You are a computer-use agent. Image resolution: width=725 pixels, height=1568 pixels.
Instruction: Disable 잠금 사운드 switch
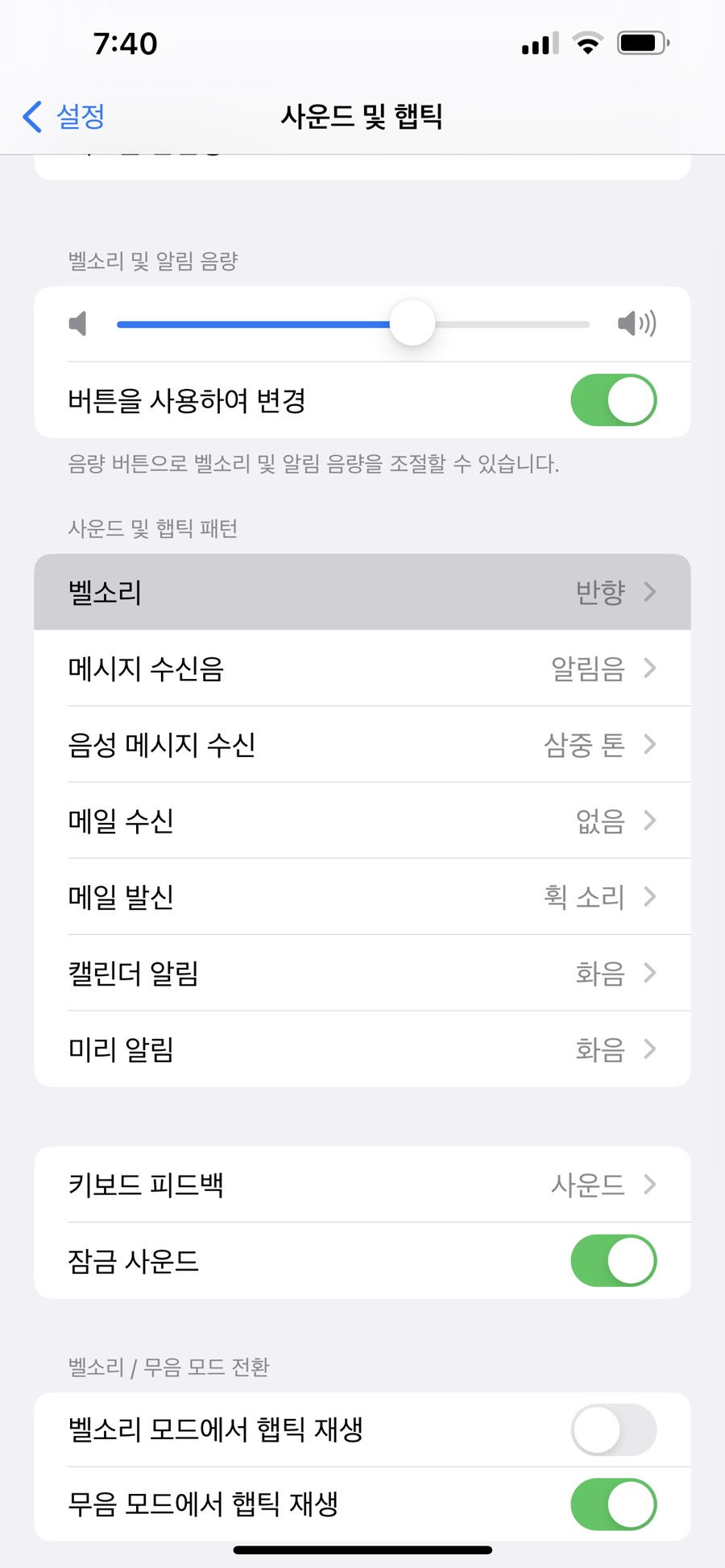tap(614, 1260)
